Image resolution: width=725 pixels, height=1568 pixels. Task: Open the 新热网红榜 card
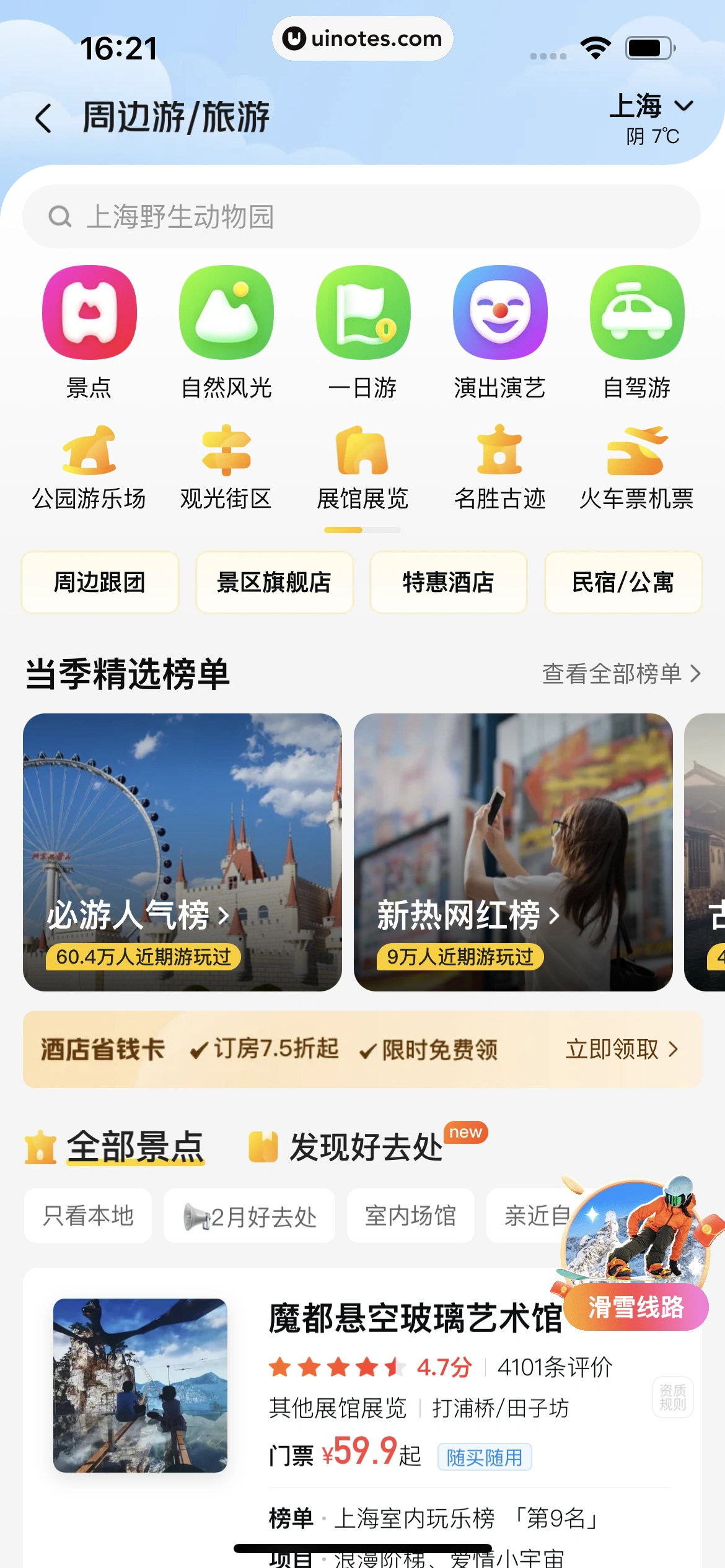click(x=513, y=852)
